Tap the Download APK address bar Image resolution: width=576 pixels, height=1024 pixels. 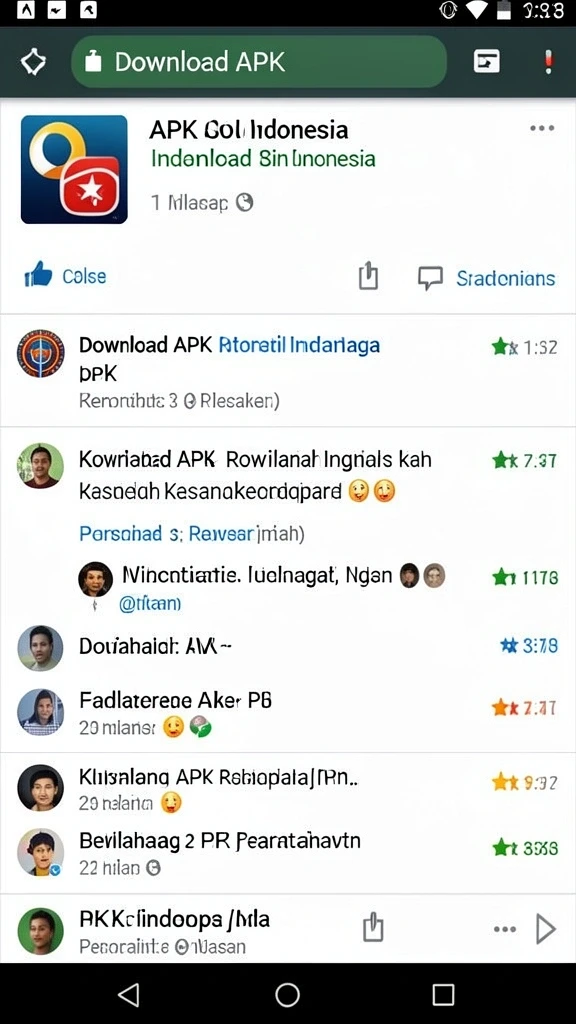[259, 62]
